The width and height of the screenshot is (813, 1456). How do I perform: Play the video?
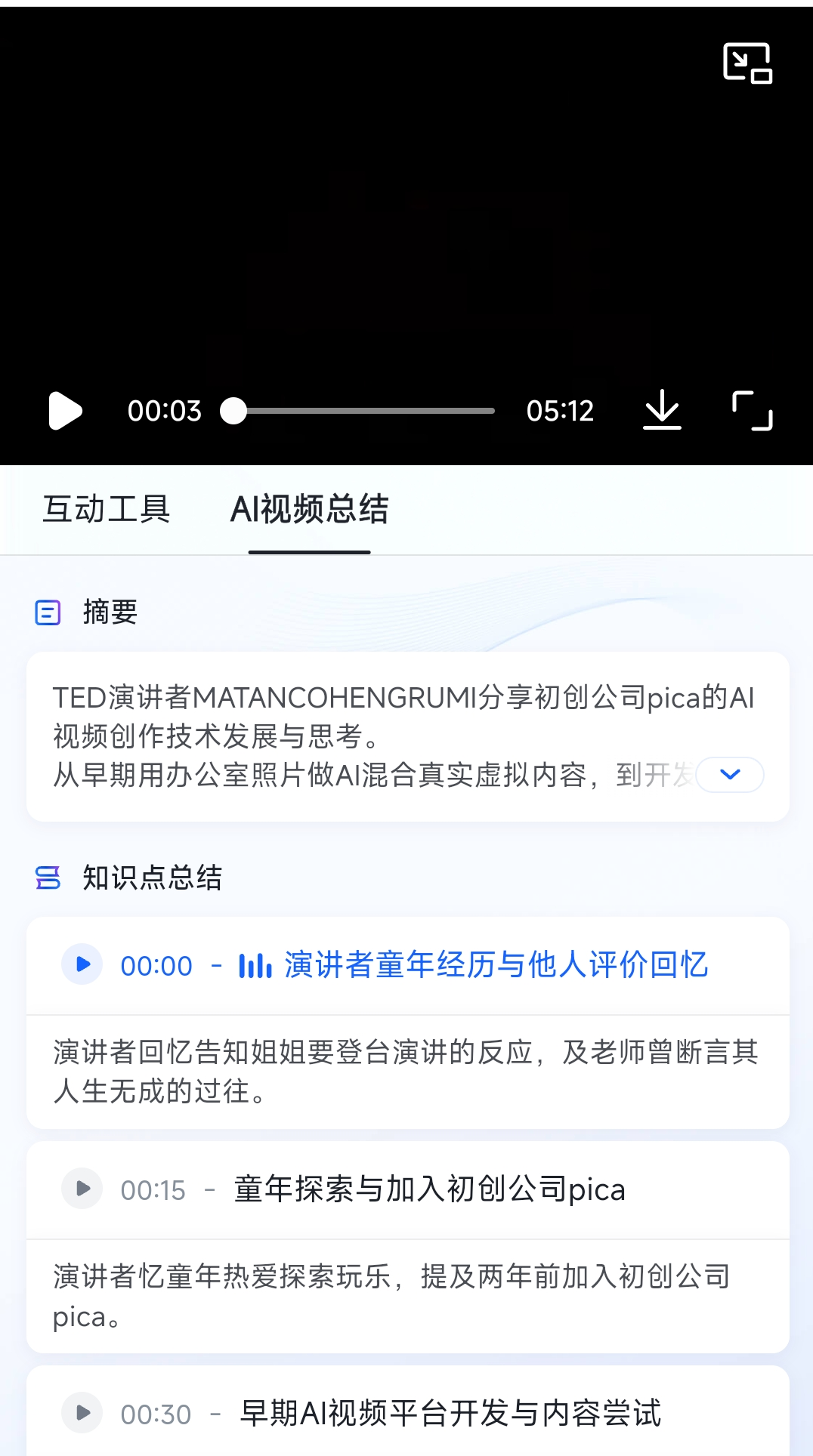pyautogui.click(x=65, y=411)
